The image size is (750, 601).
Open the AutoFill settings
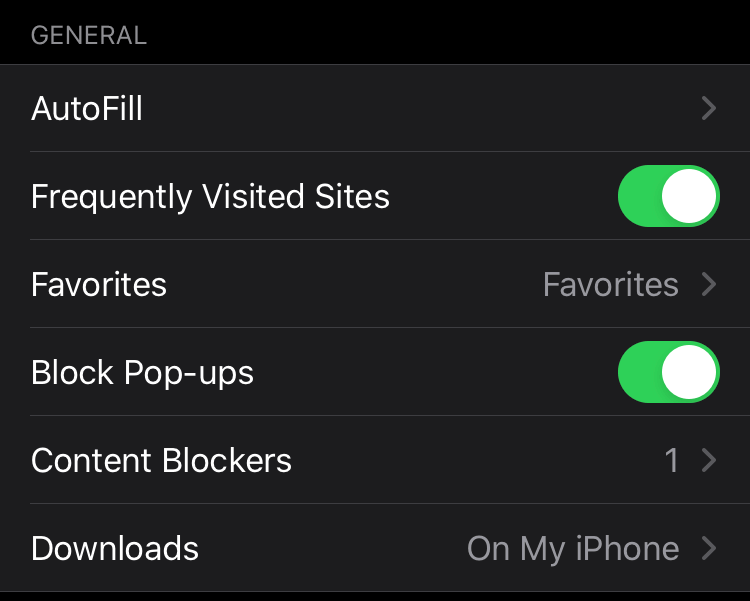point(375,108)
